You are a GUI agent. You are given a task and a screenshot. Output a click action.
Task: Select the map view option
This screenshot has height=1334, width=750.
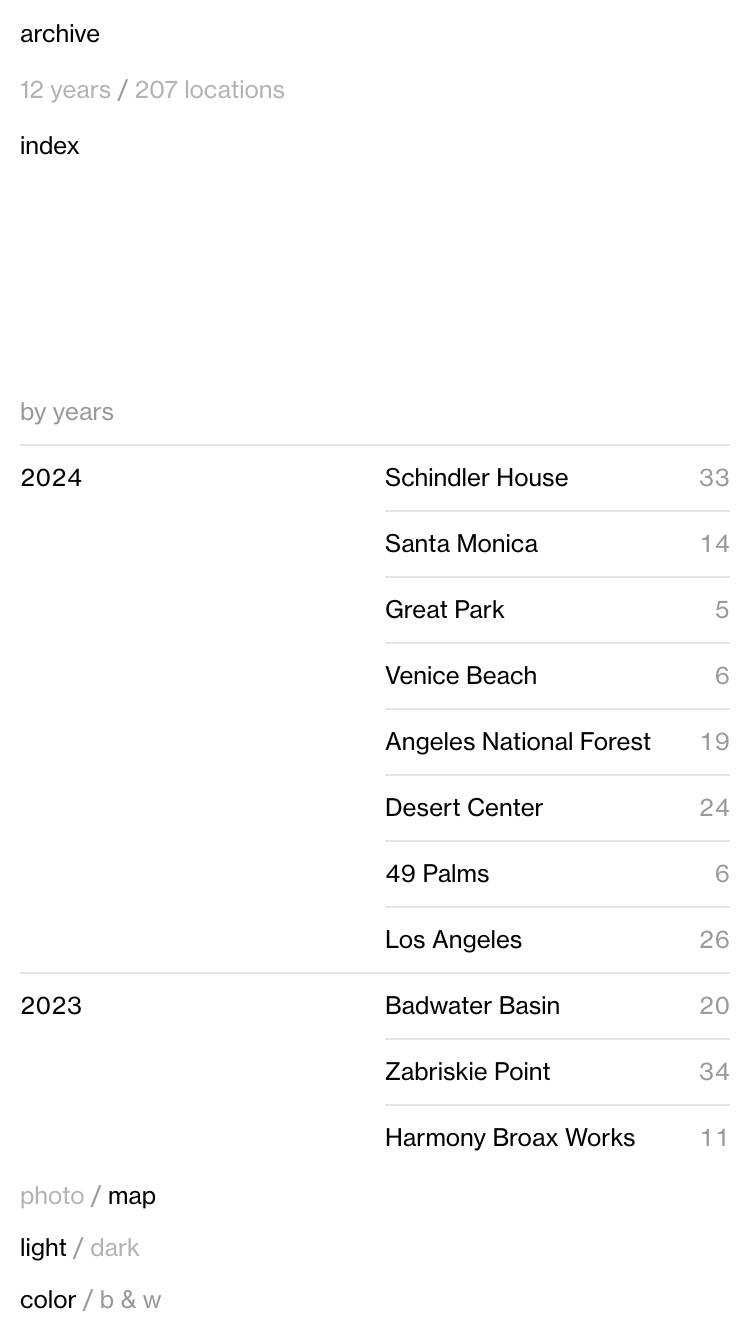[x=132, y=1196]
